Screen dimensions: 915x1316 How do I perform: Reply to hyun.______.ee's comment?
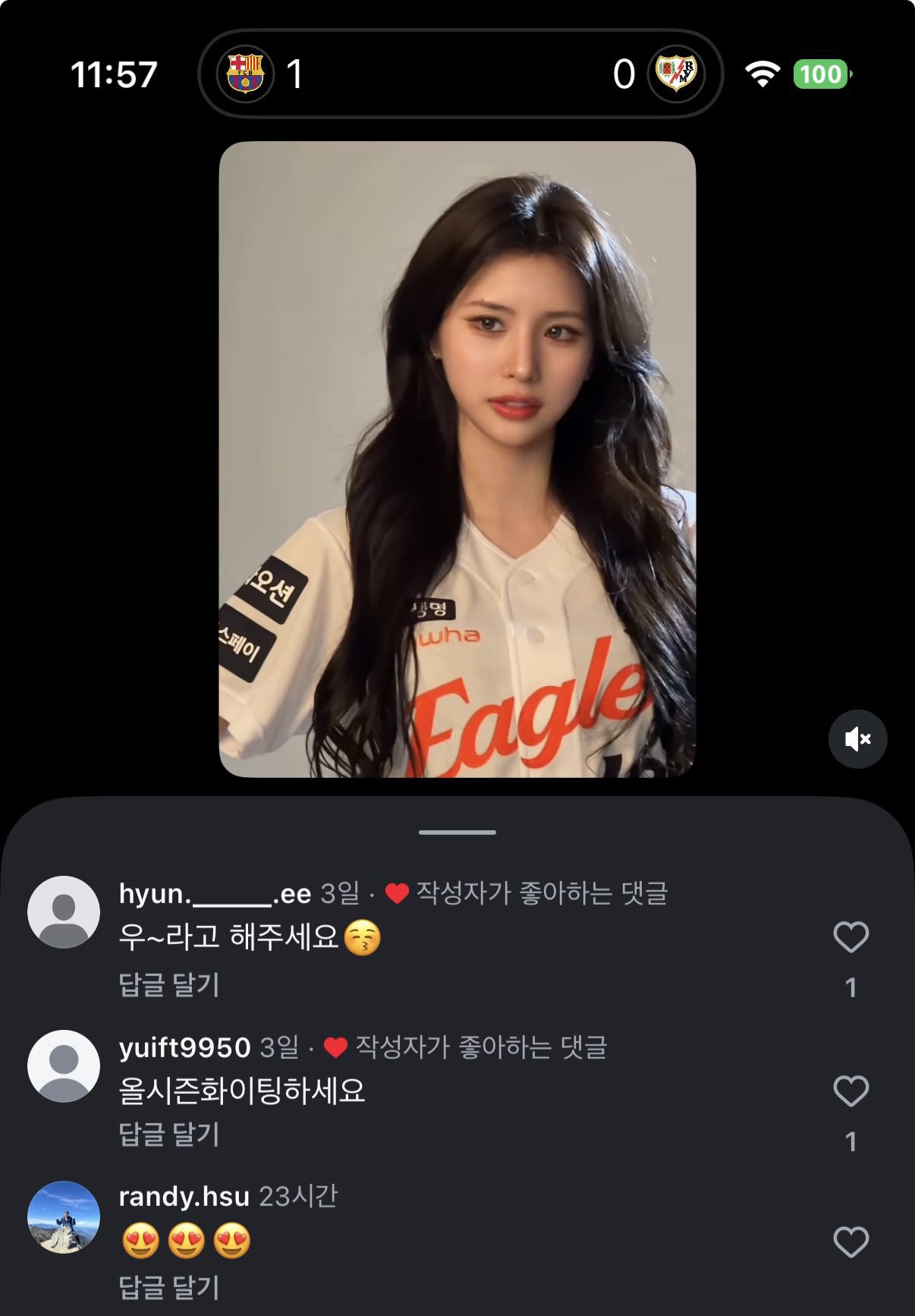click(168, 984)
